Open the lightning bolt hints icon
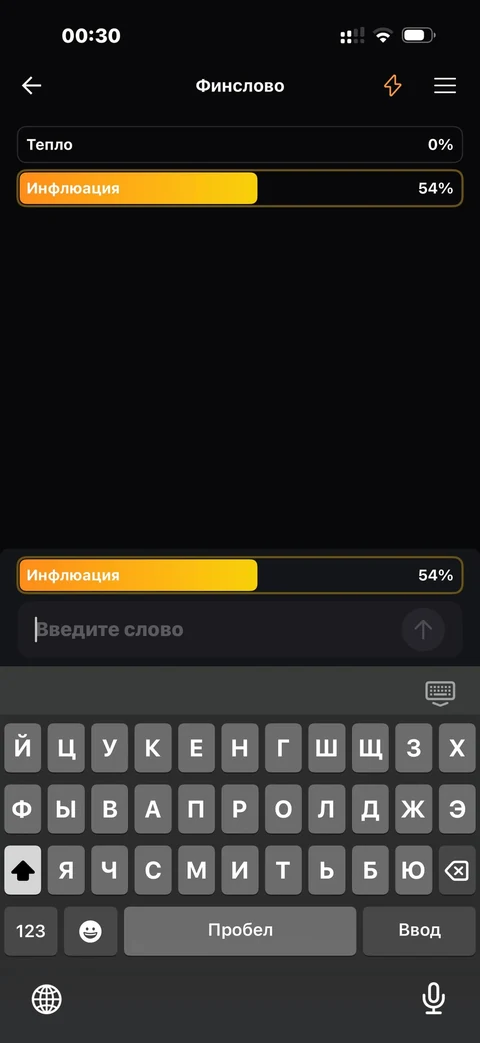Screen dimensions: 480x1043 point(393,85)
